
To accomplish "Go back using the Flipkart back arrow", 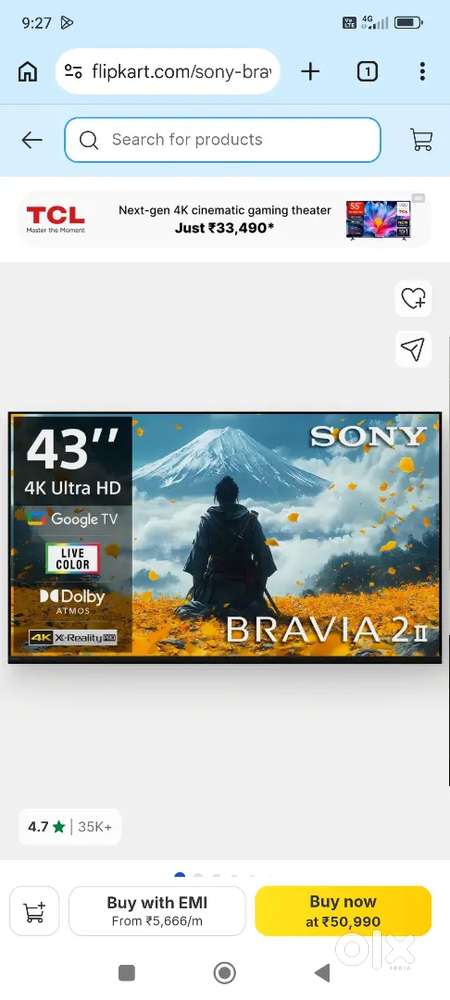I will click(32, 140).
